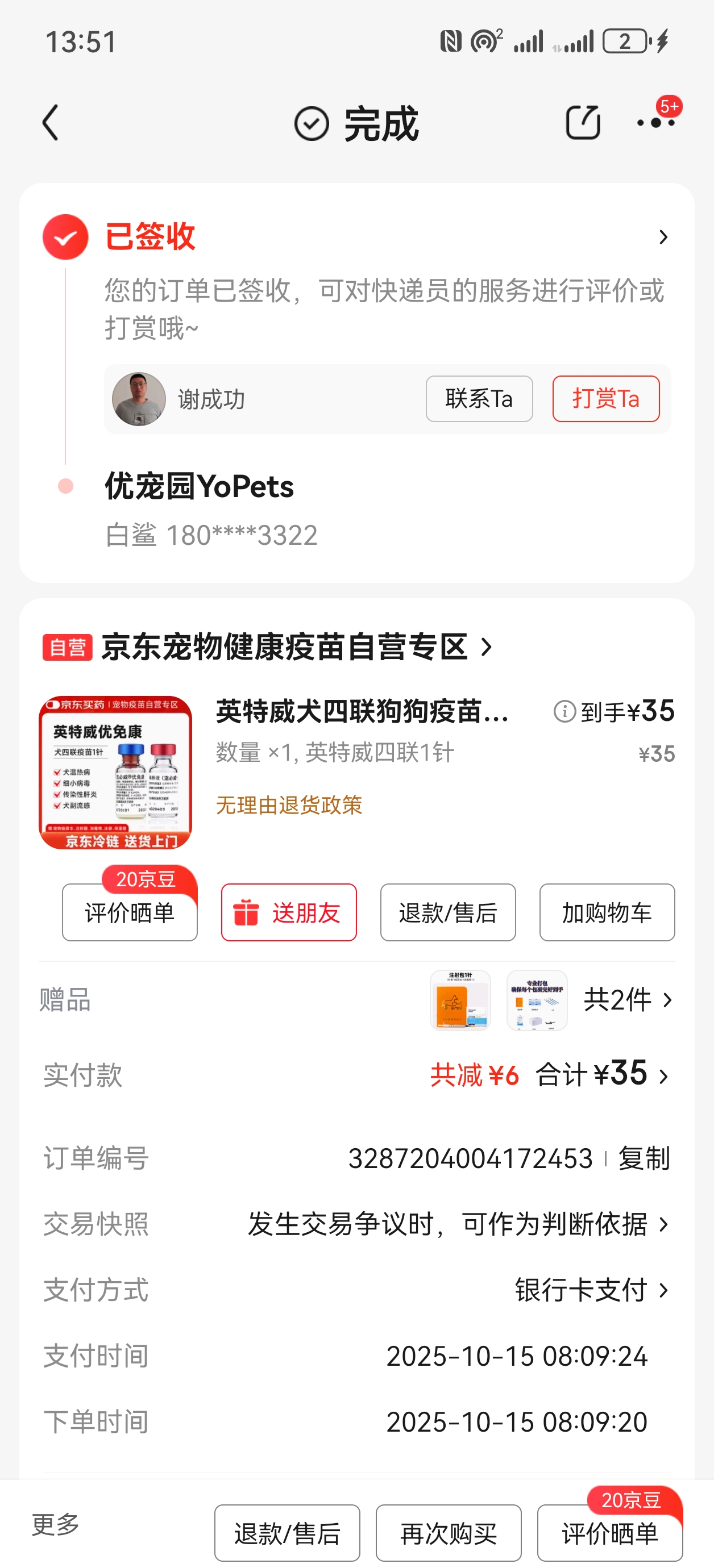Send this item via 送朋友

pyautogui.click(x=289, y=912)
